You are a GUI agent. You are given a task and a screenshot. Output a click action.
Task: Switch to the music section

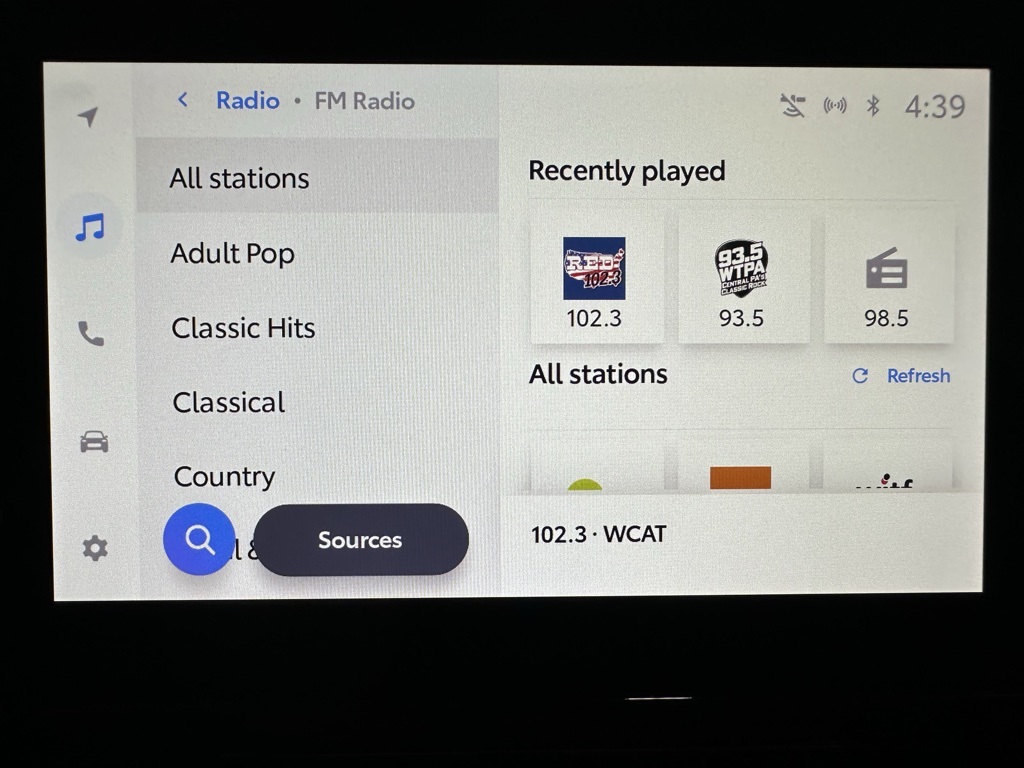pos(90,228)
